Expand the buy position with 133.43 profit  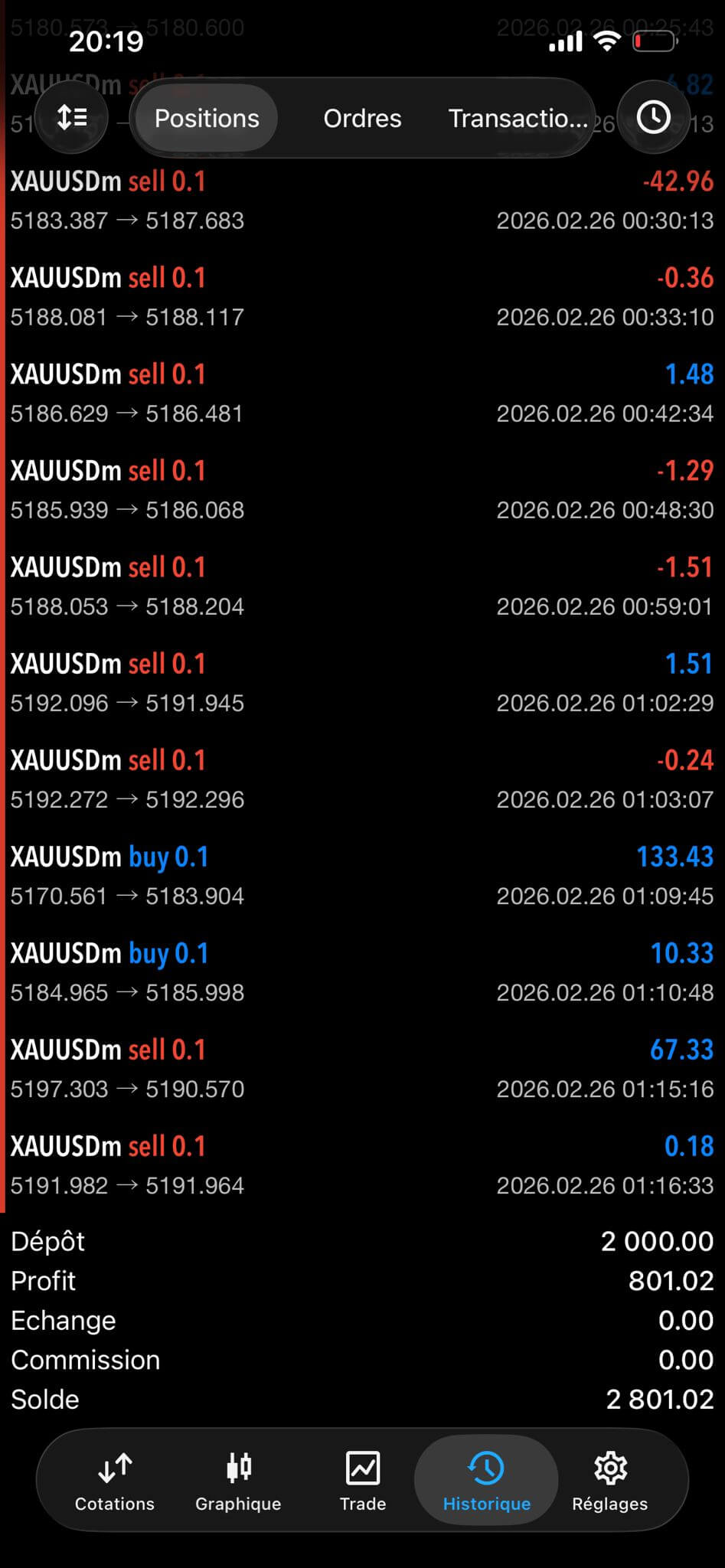(362, 876)
